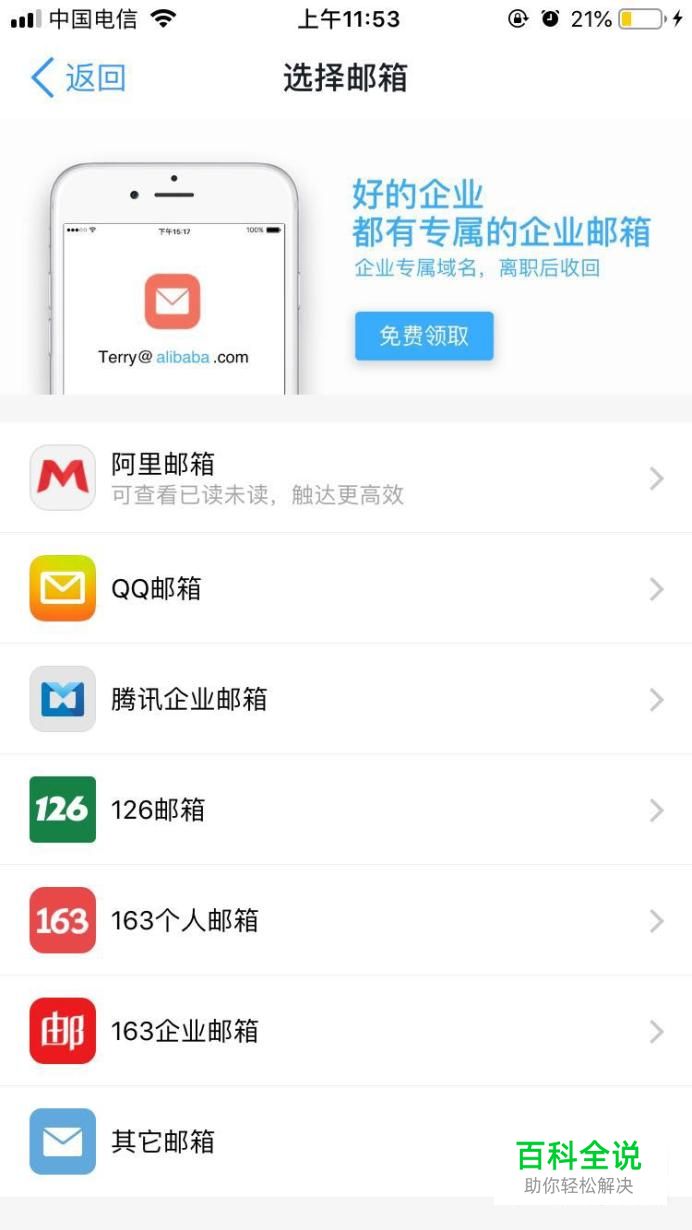The image size is (692, 1230).
Task: Choose QQ邮箱
Action: 346,588
